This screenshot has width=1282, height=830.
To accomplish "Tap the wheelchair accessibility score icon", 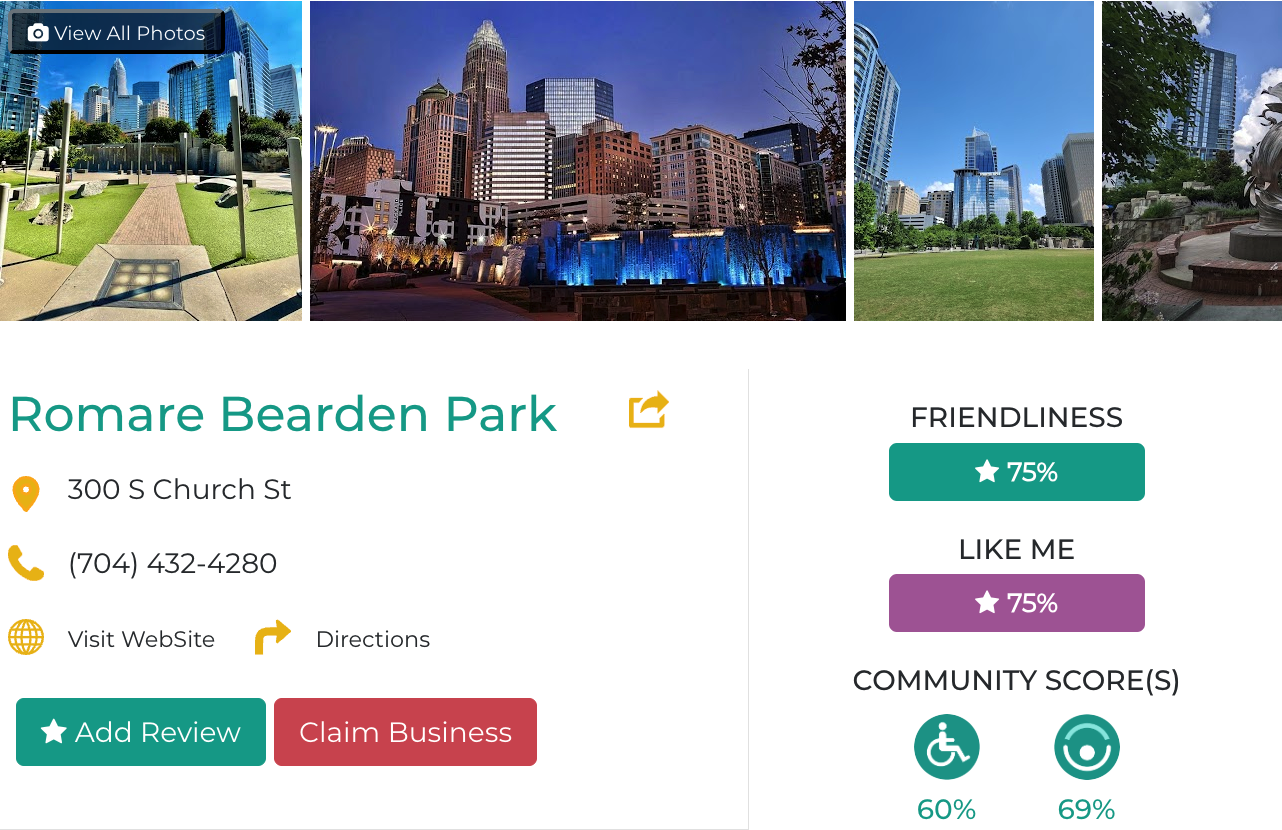I will click(x=946, y=747).
